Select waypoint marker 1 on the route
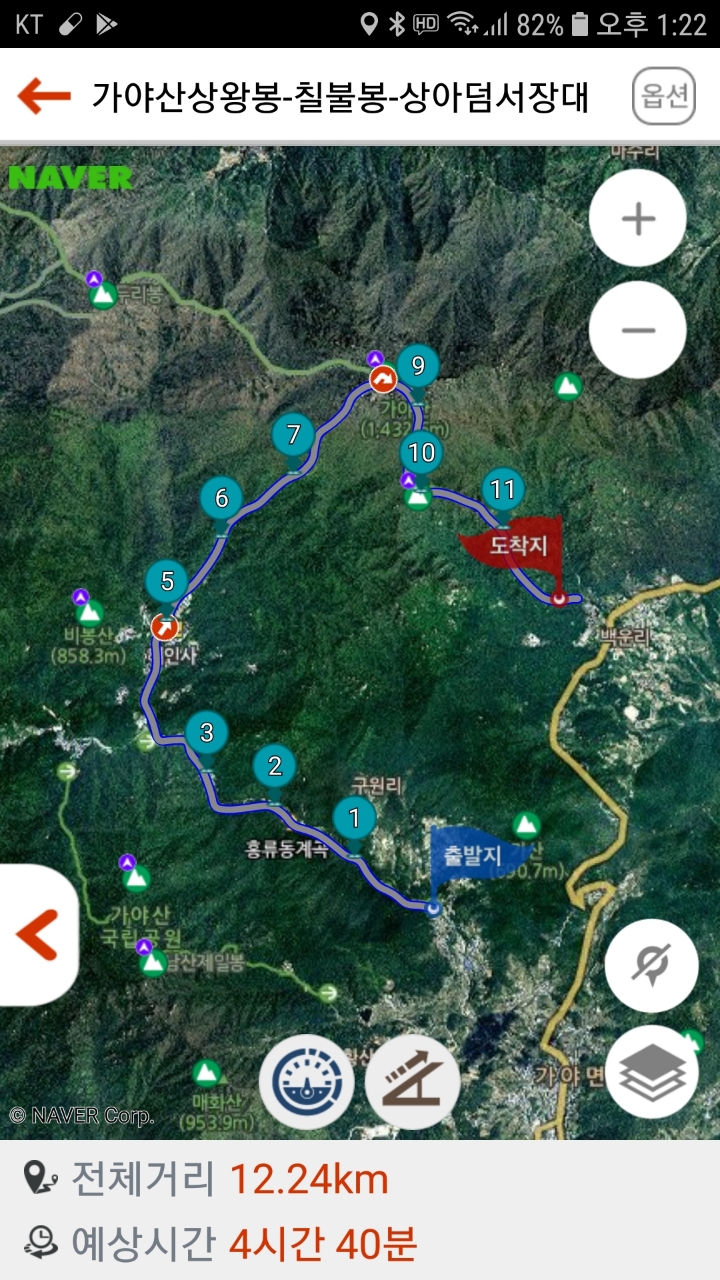This screenshot has width=720, height=1280. pyautogui.click(x=354, y=819)
